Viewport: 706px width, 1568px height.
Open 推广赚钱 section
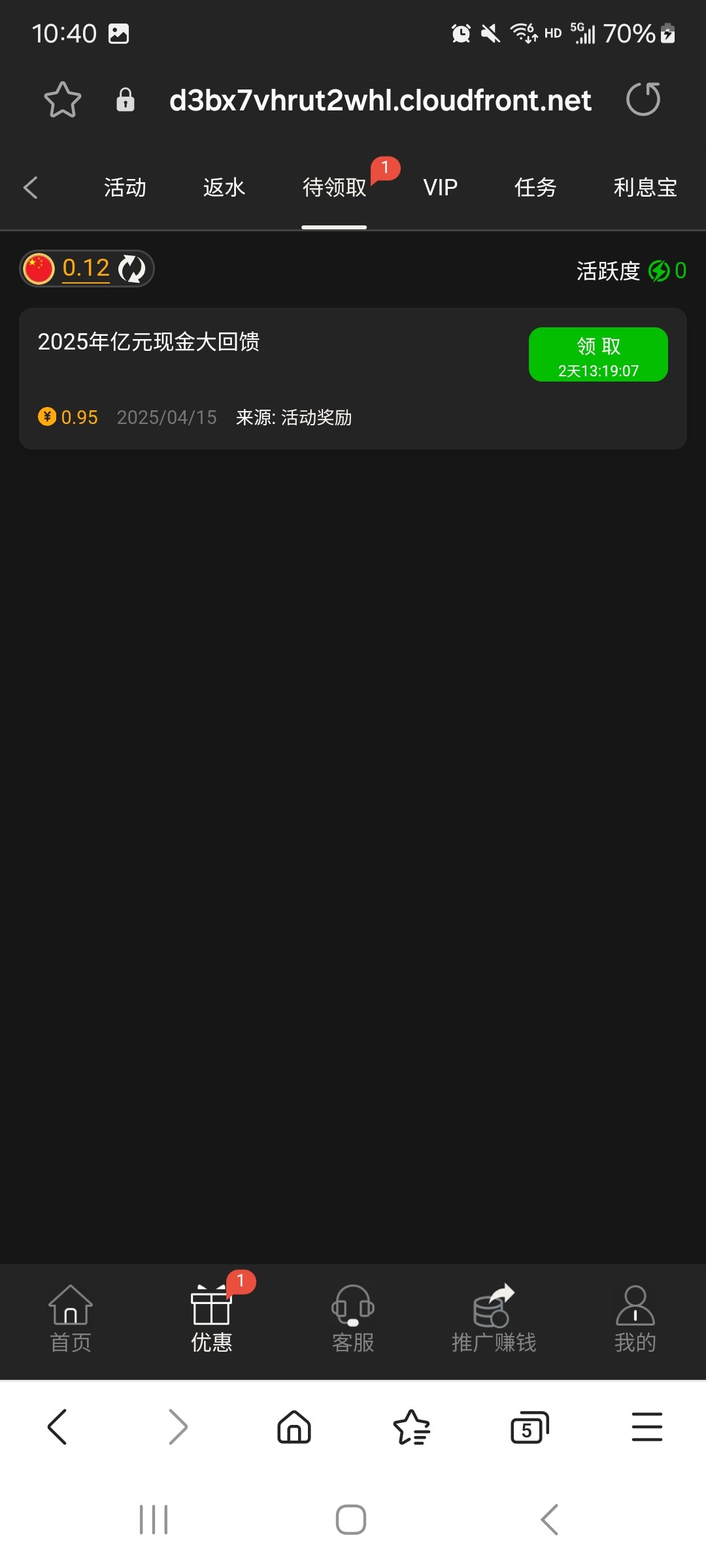point(494,1319)
